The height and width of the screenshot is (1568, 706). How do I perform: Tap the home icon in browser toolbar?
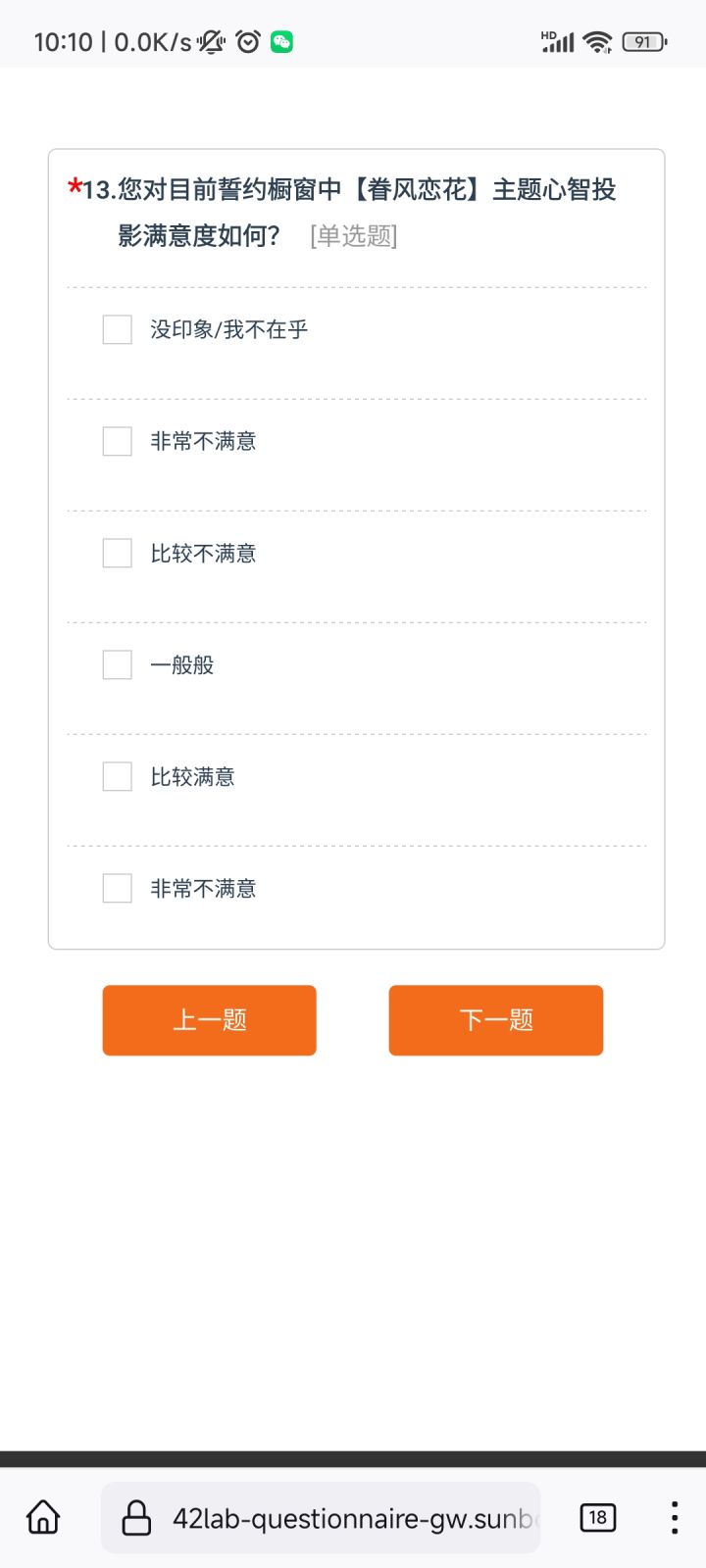click(42, 1517)
